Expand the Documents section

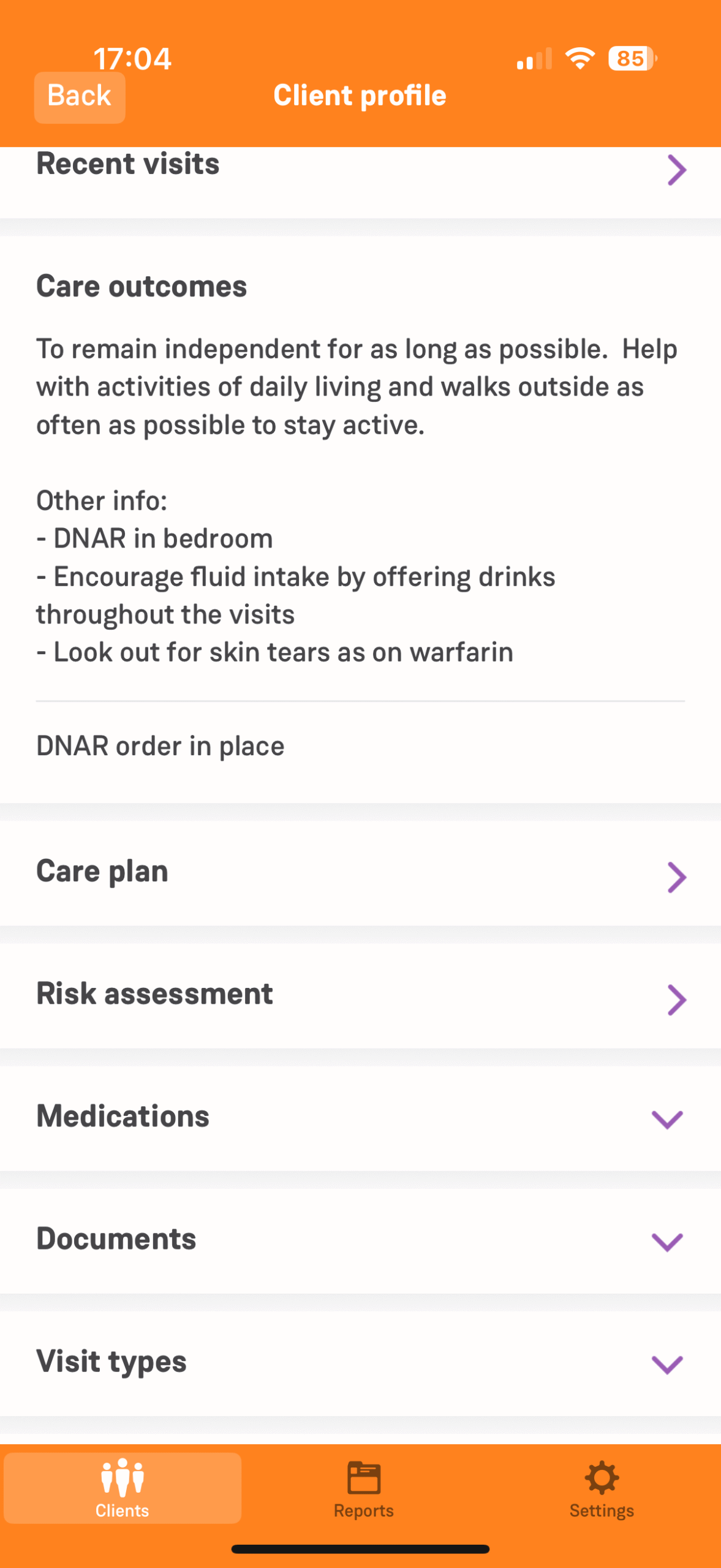click(x=360, y=1240)
